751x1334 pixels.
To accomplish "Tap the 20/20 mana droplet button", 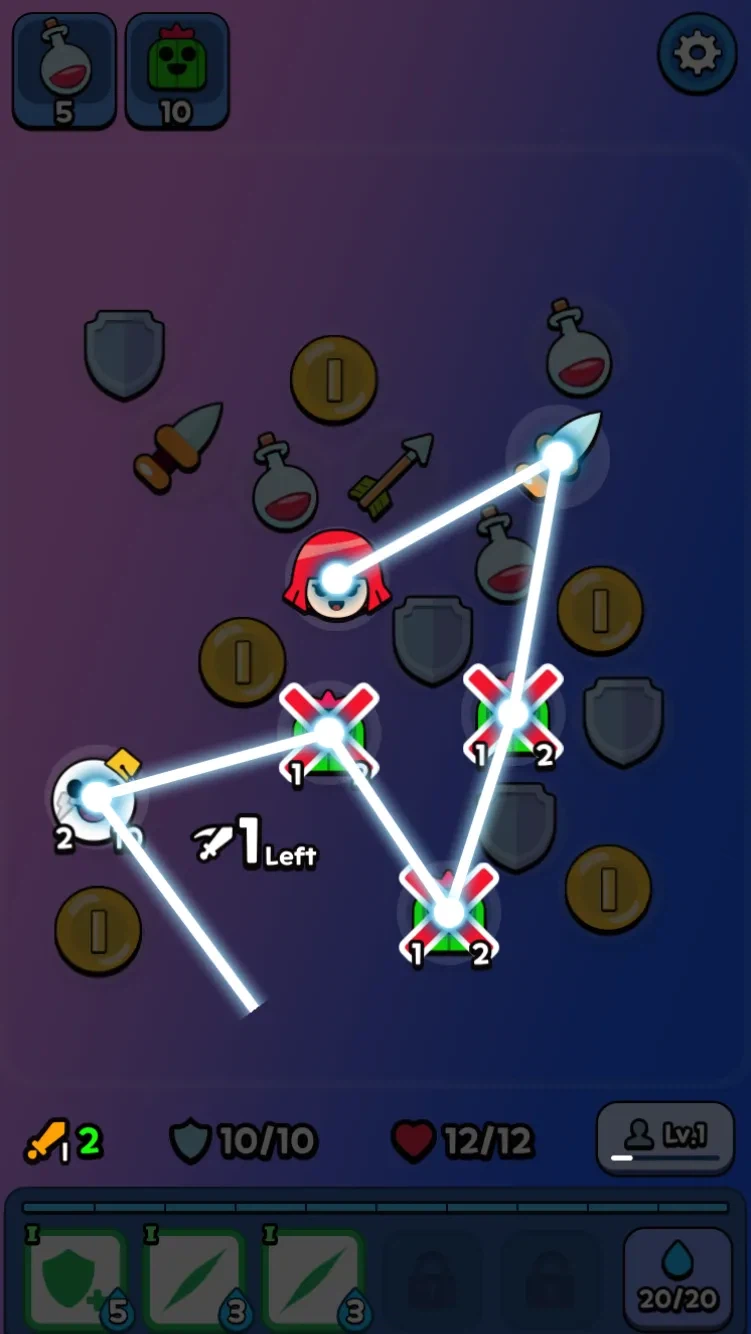I will tap(677, 1279).
